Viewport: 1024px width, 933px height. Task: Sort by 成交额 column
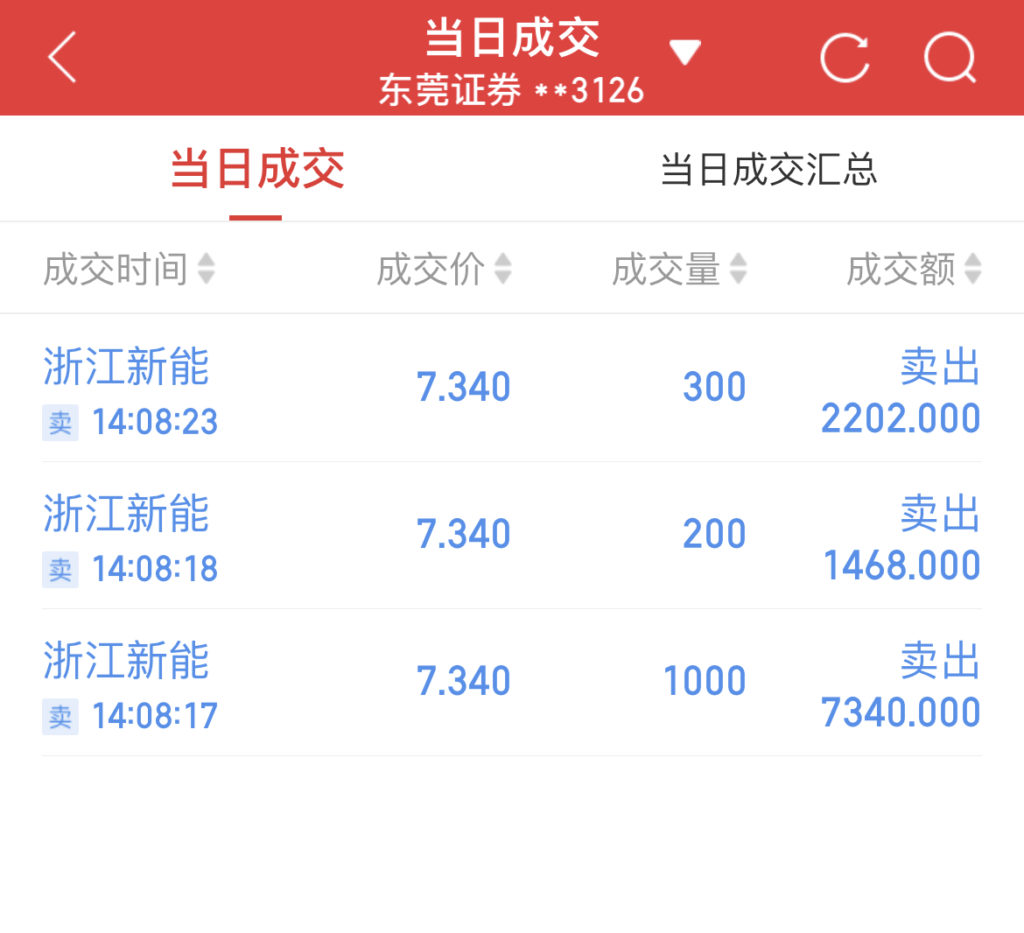tap(913, 269)
